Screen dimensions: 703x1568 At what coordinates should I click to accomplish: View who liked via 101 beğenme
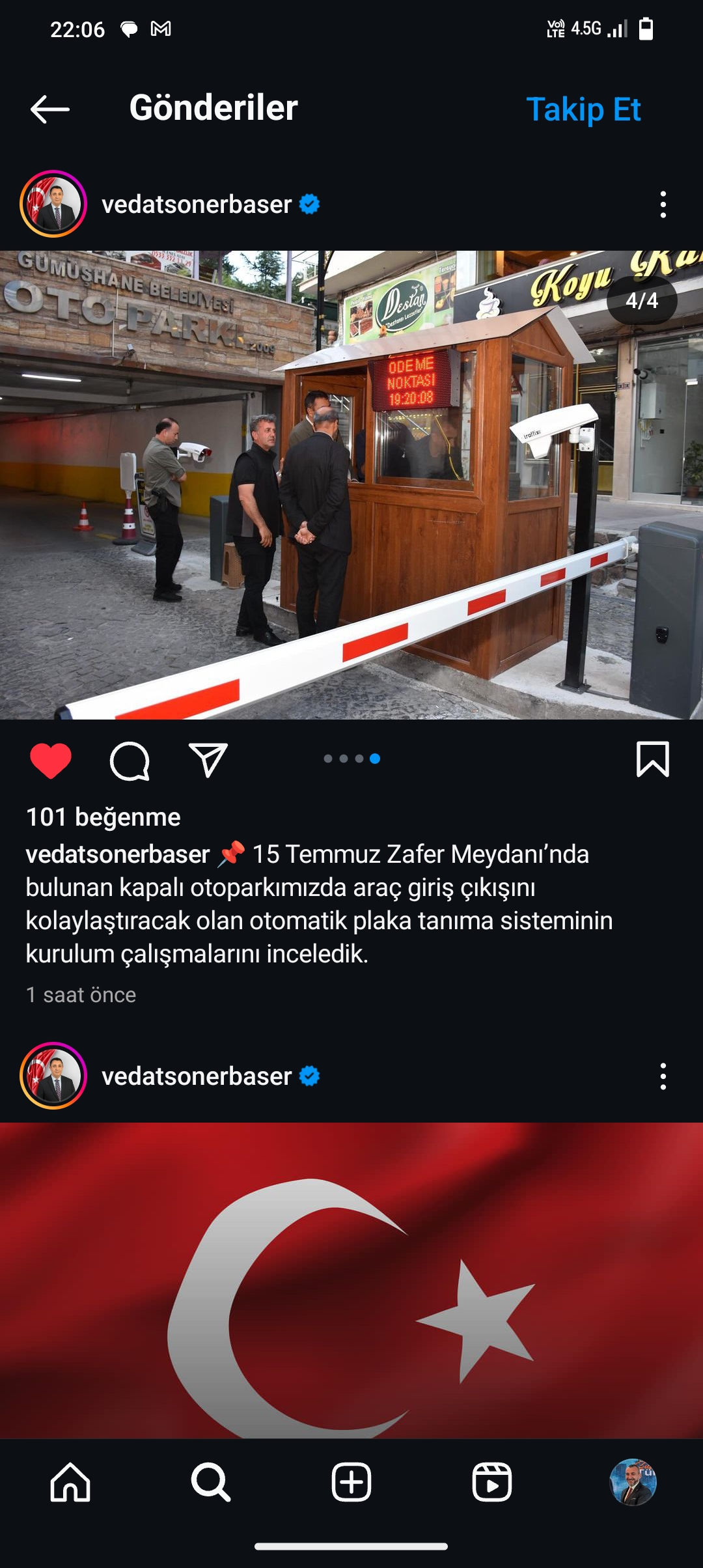(103, 817)
